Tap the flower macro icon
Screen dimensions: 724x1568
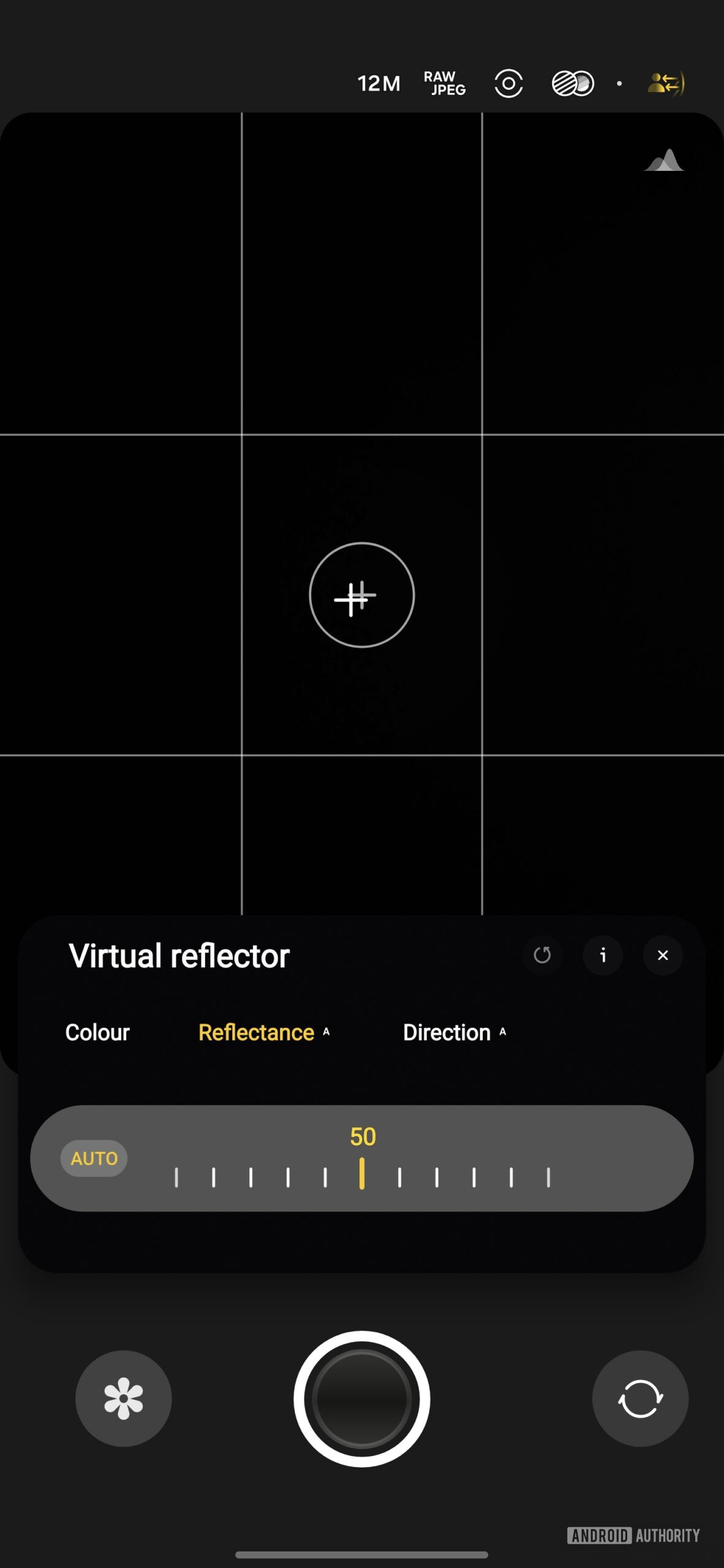(x=123, y=1398)
